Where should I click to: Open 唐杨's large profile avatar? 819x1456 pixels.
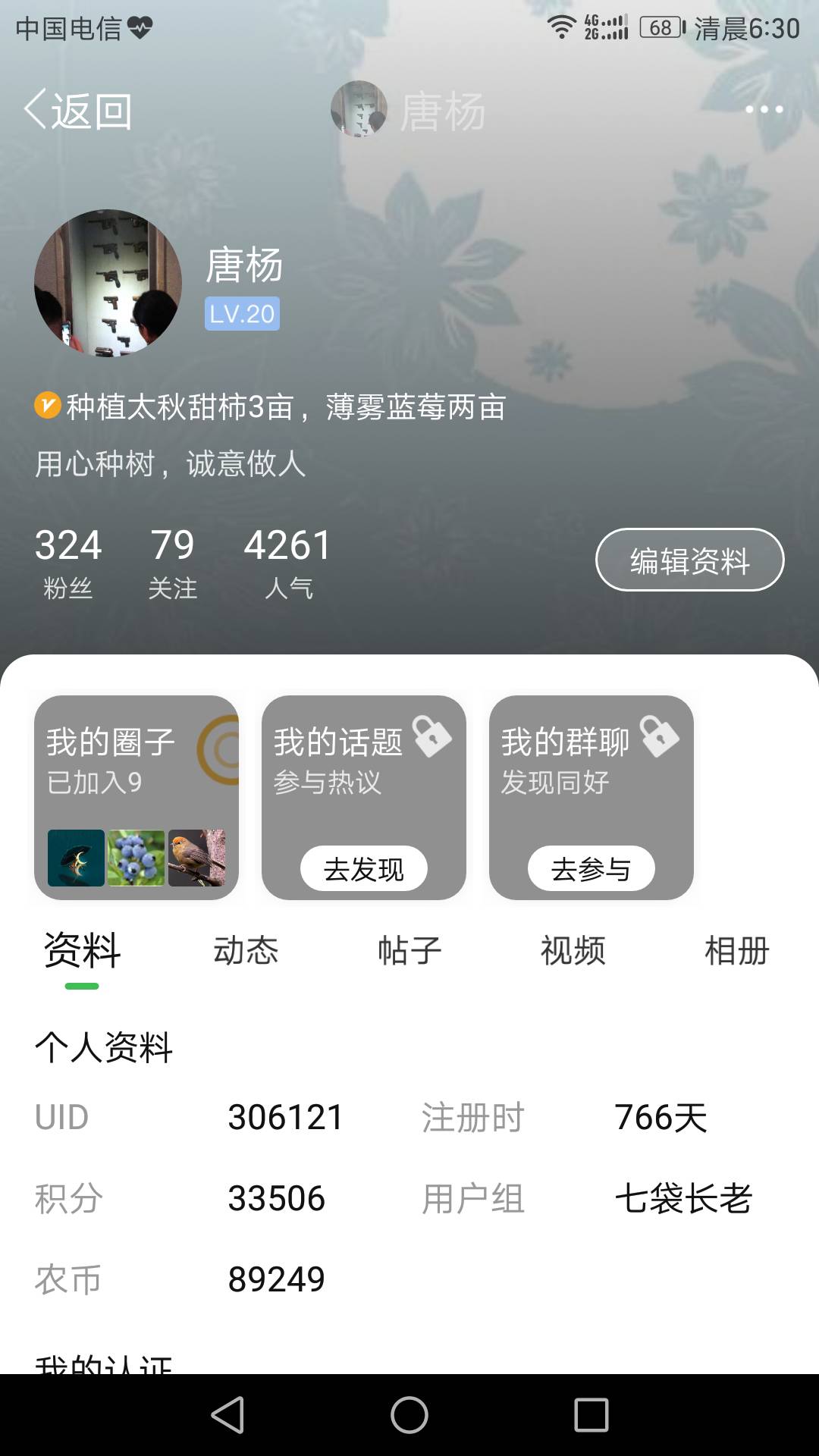(108, 284)
